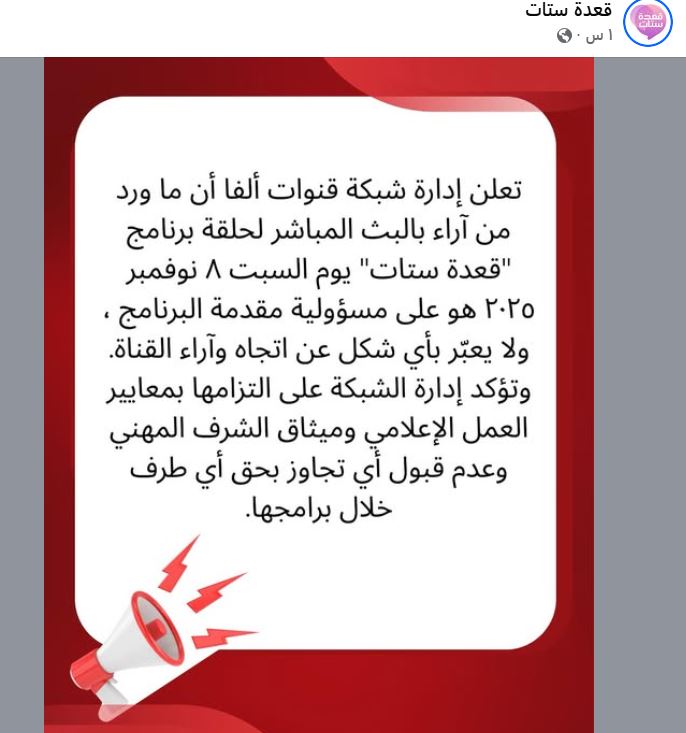Open قعدة ستات page profile picture
This screenshot has width=686, height=733.
[x=647, y=22]
